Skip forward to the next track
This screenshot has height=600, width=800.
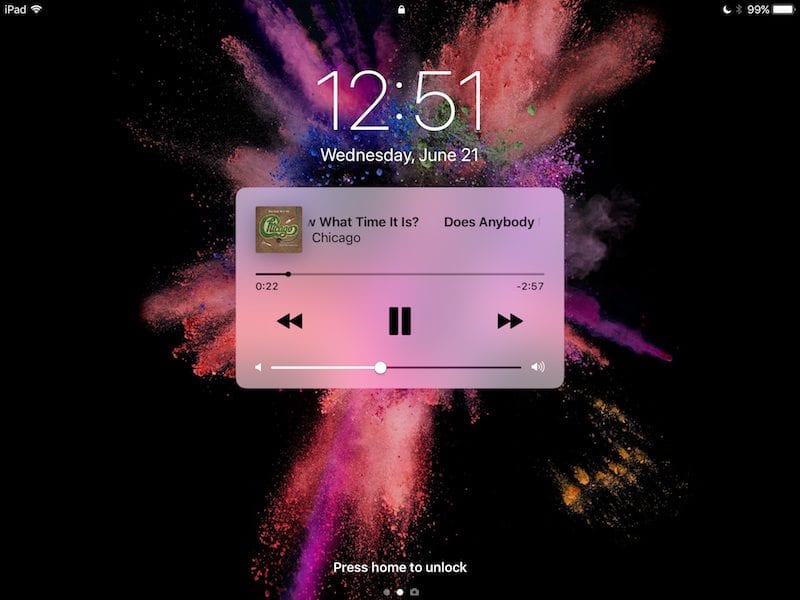510,321
